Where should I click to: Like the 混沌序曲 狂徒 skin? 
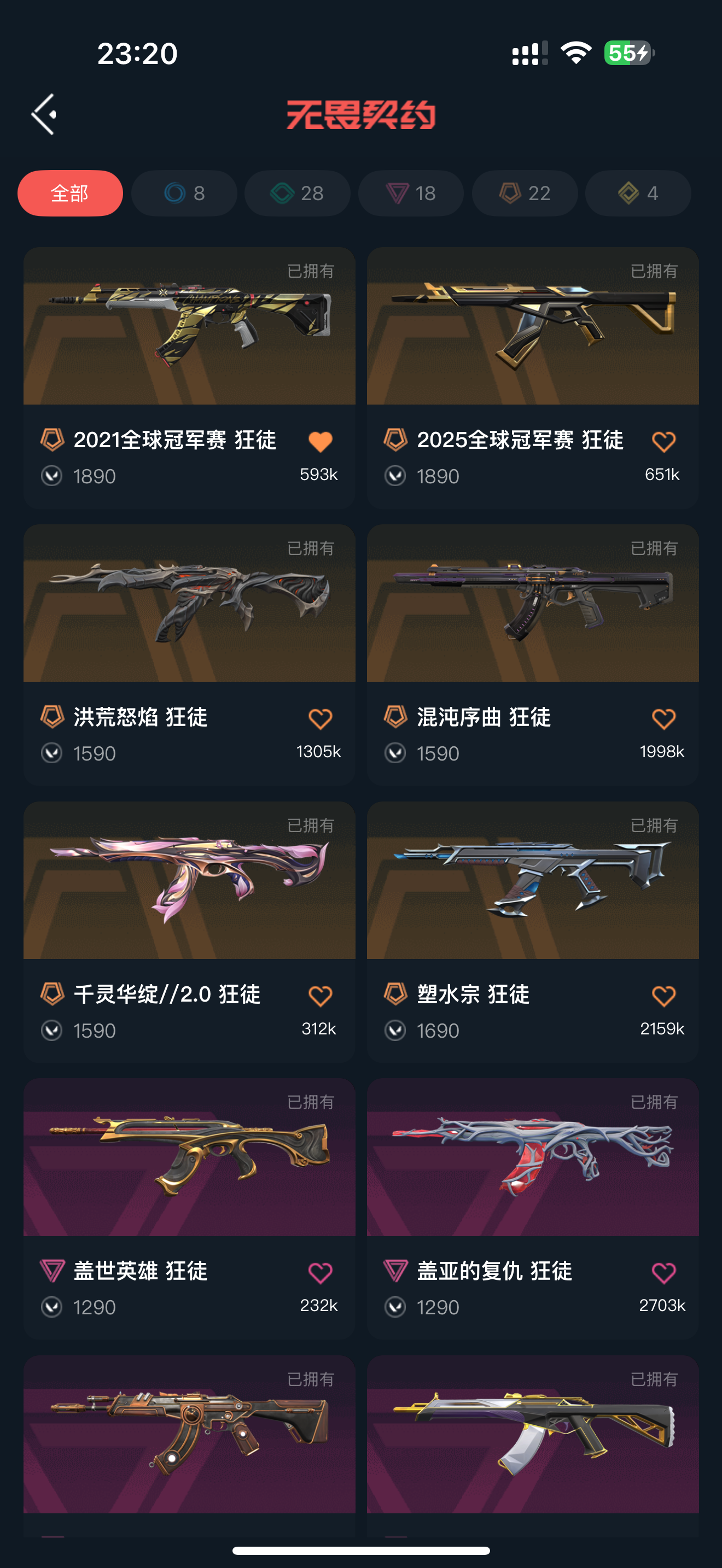pyautogui.click(x=663, y=719)
